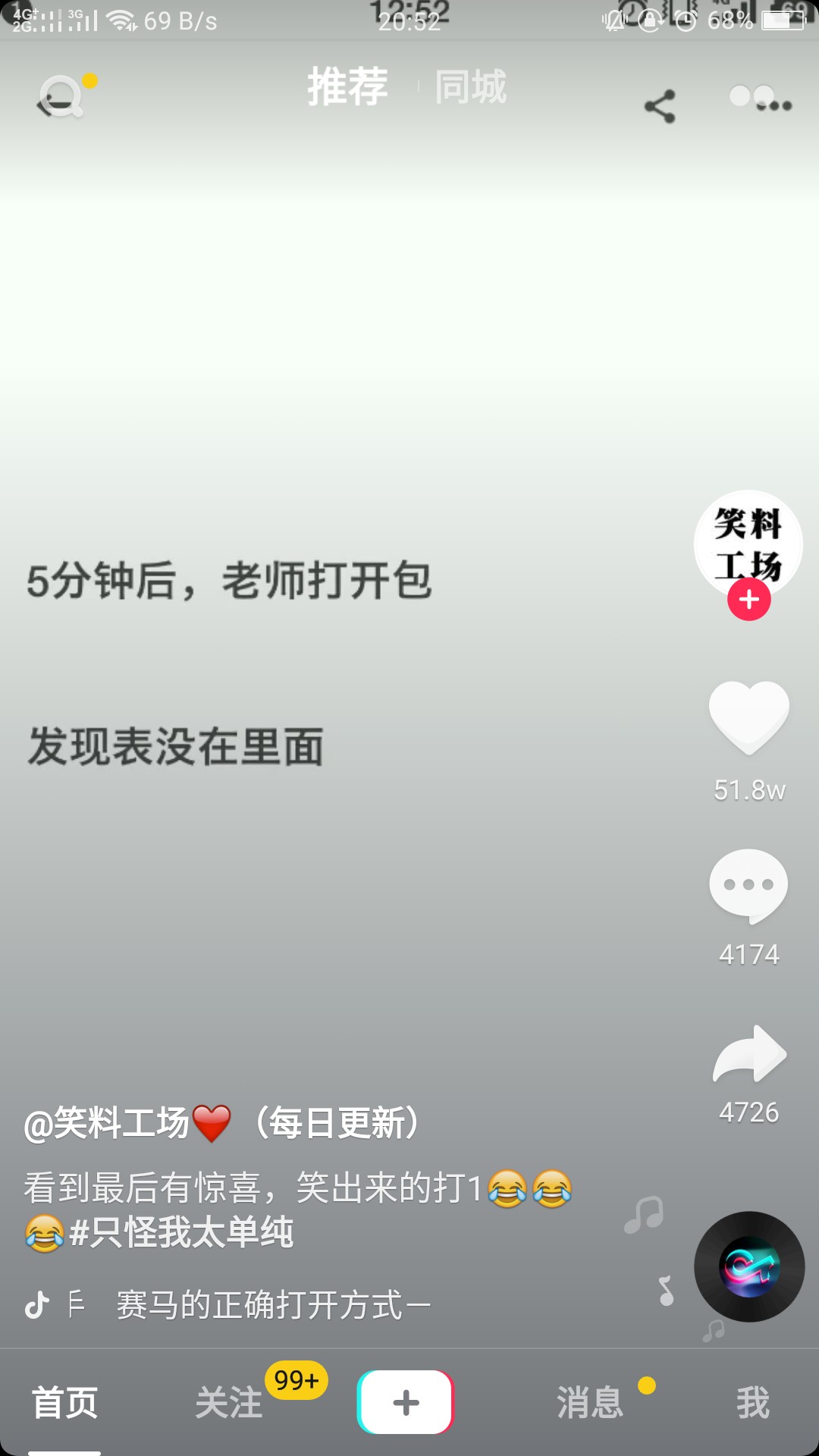Open the 笑料工场 profile avatar
Image resolution: width=819 pixels, height=1456 pixels.
pos(748,540)
